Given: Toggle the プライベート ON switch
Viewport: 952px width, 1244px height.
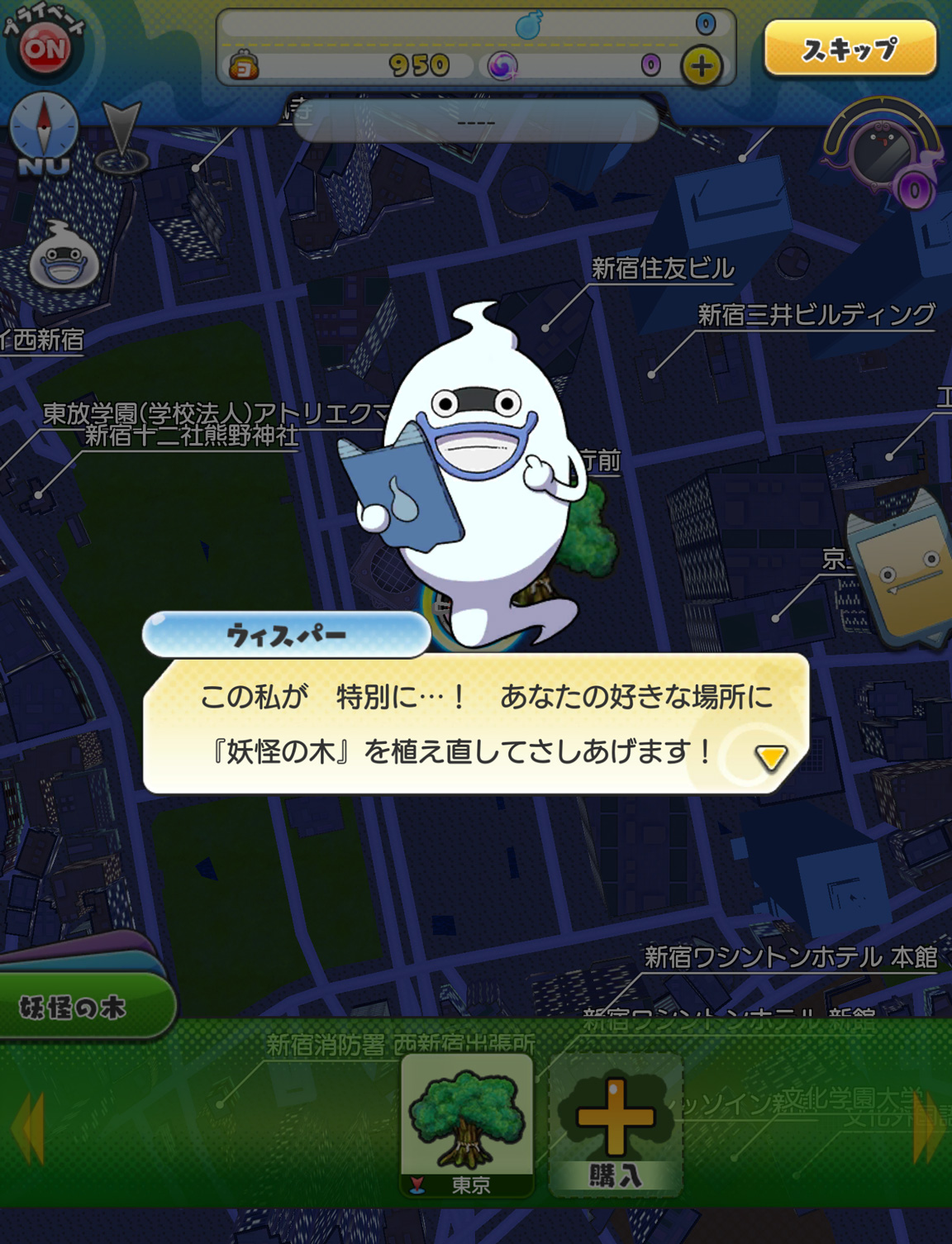Looking at the screenshot, I should tap(45, 48).
